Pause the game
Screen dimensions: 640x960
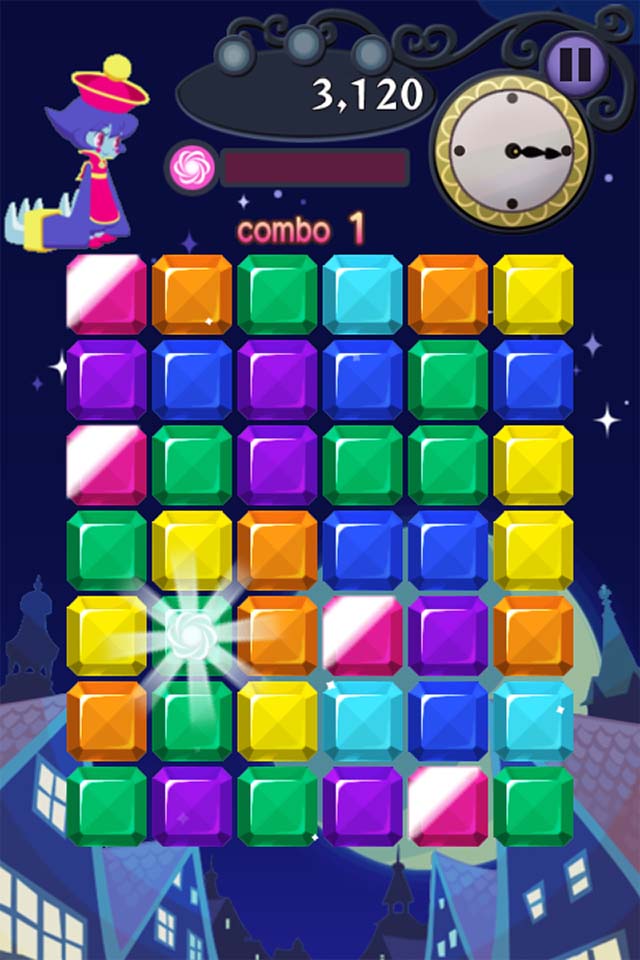point(575,64)
